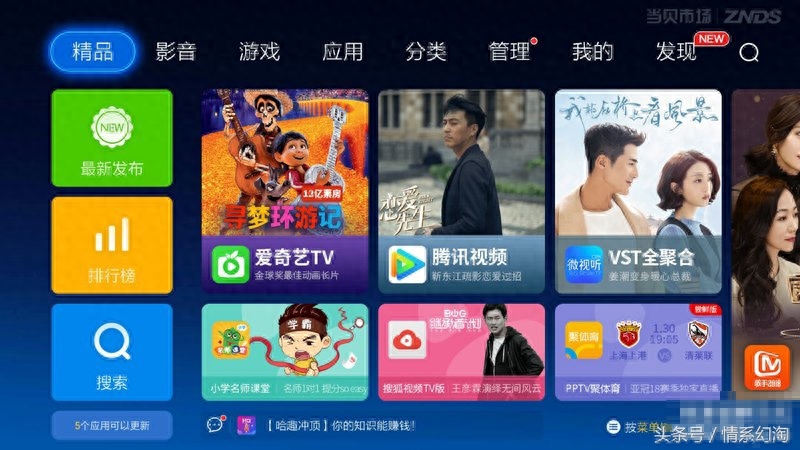The width and height of the screenshot is (800, 450).
Task: Select the 精品 tab
Action: coord(92,52)
